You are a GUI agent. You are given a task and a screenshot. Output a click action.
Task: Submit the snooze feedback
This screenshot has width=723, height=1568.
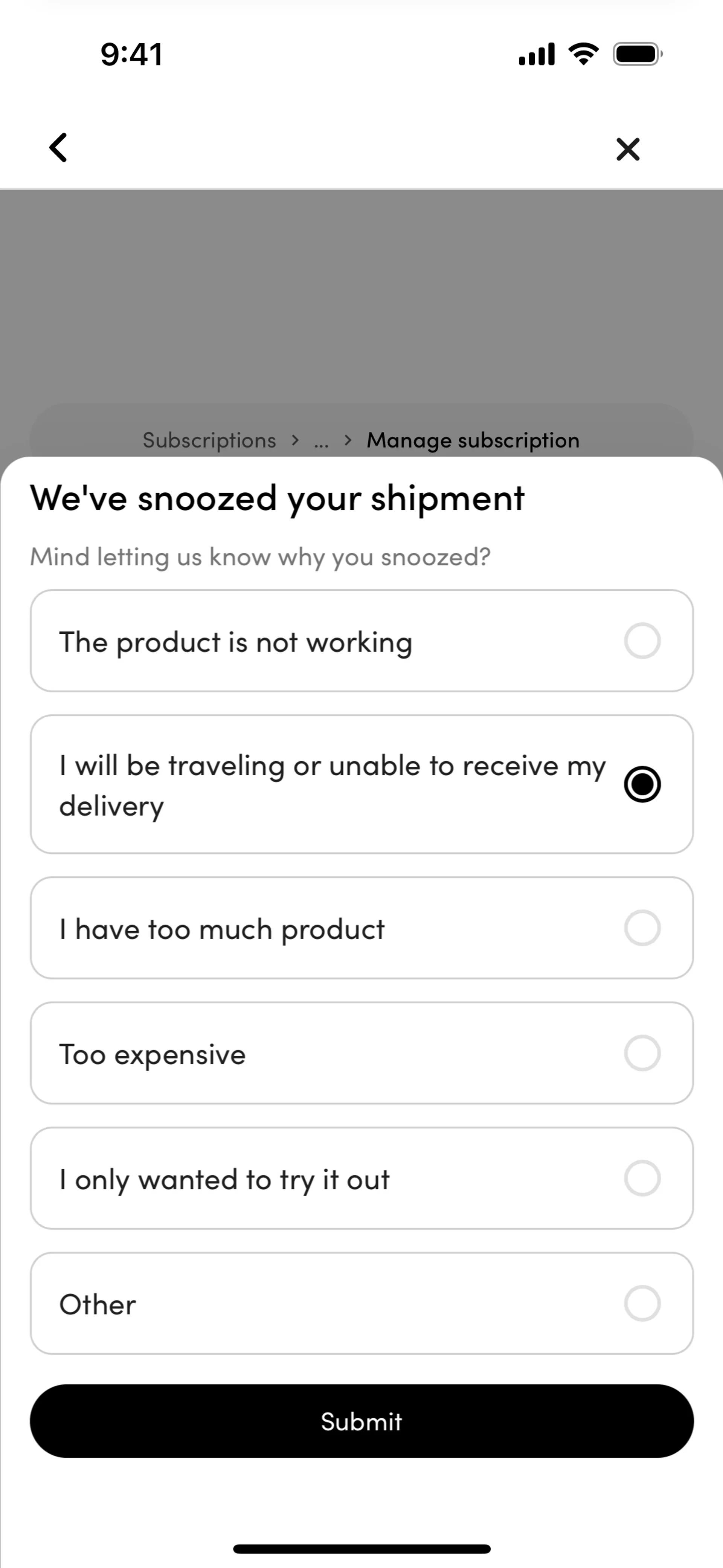pyautogui.click(x=361, y=1421)
